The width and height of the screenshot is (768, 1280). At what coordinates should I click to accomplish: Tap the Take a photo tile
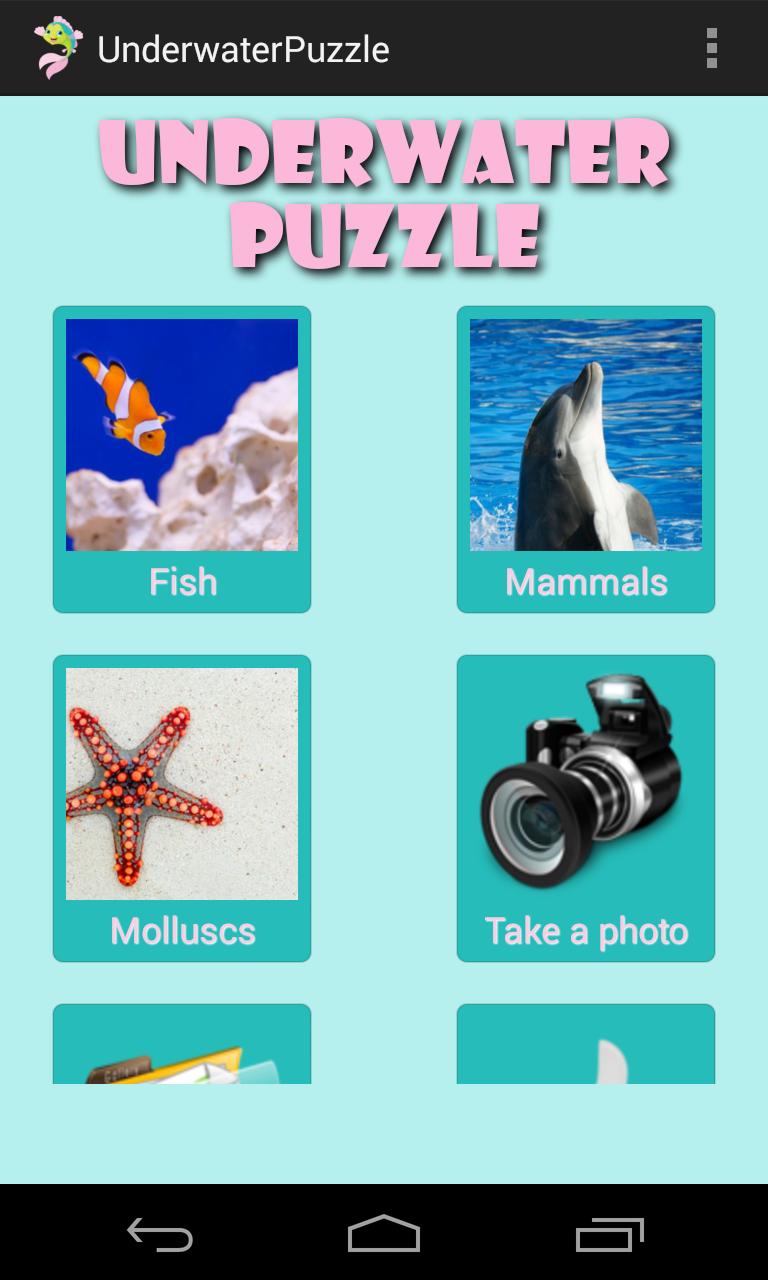(586, 808)
